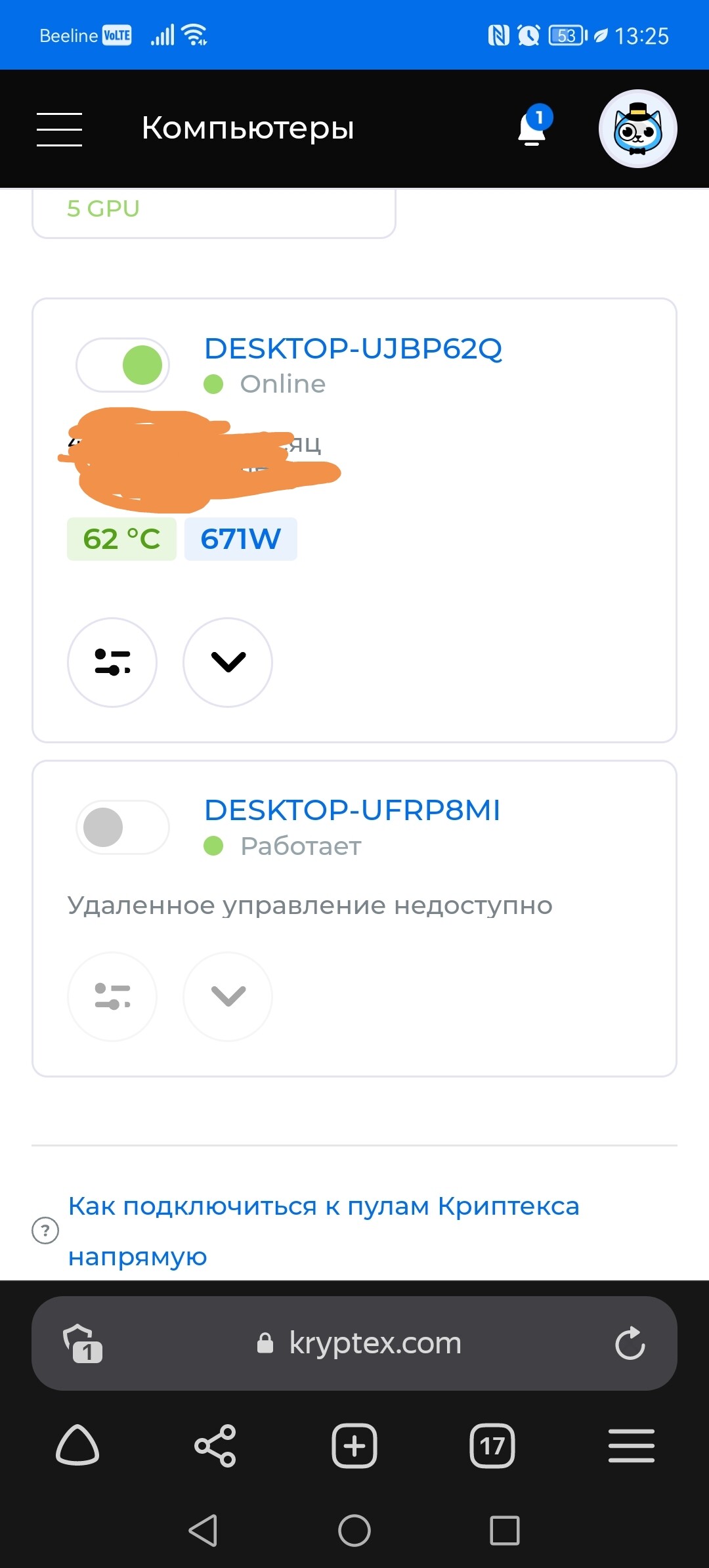Open the hamburger menu drawer
The image size is (709, 1568).
coord(59,129)
